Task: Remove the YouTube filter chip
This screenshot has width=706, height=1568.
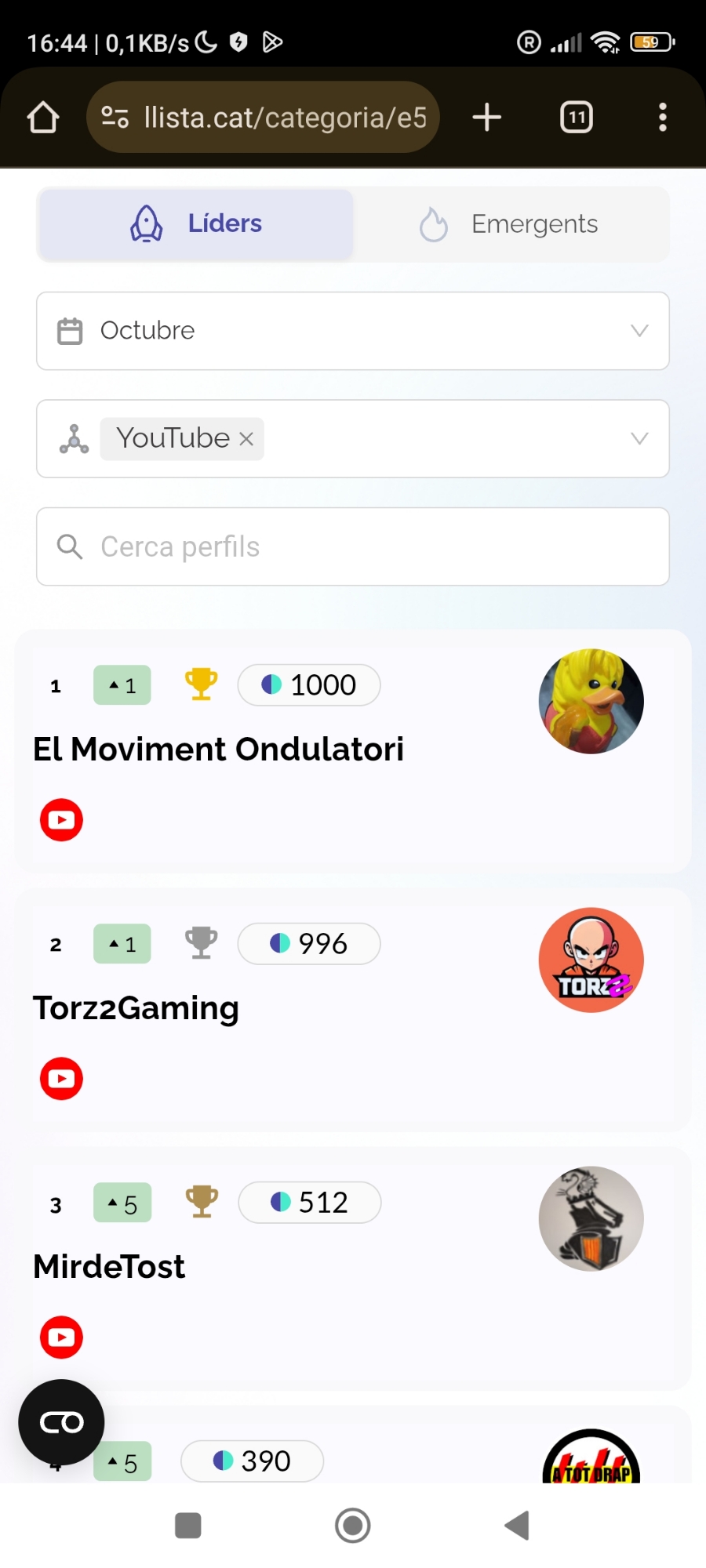Action: [x=246, y=439]
